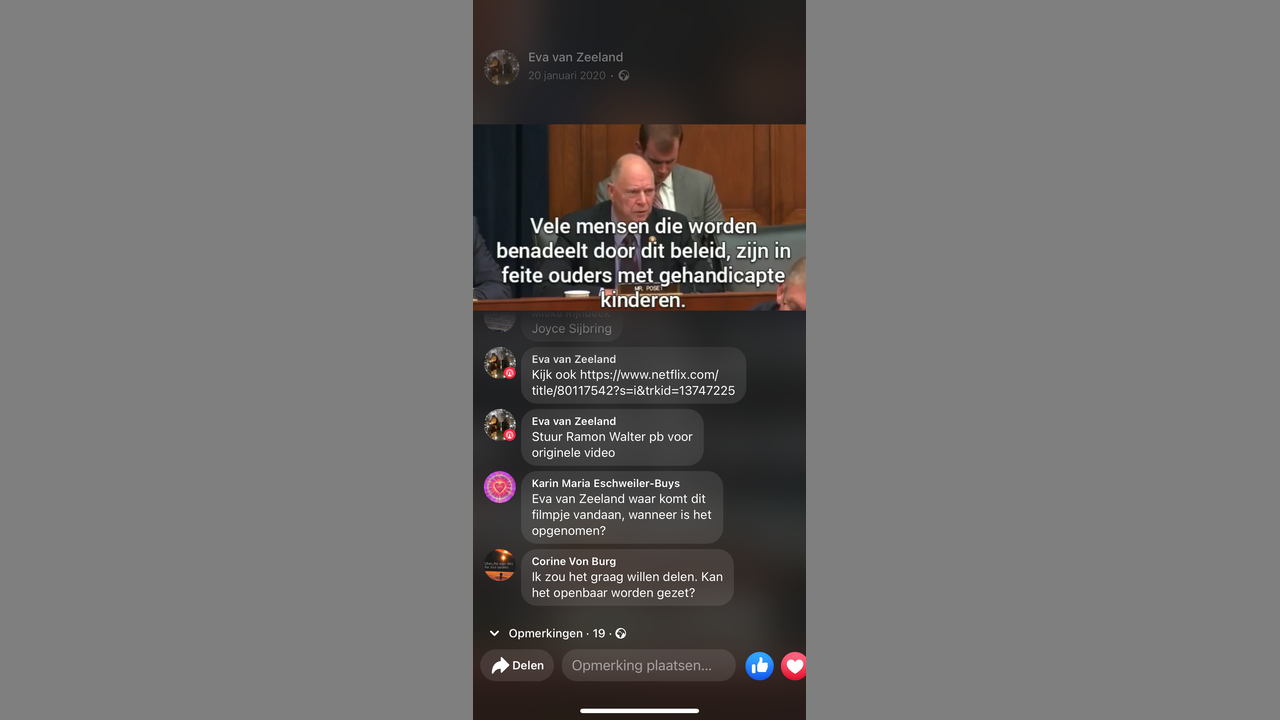Share the video with Delen
1280x720 pixels.
(517, 665)
